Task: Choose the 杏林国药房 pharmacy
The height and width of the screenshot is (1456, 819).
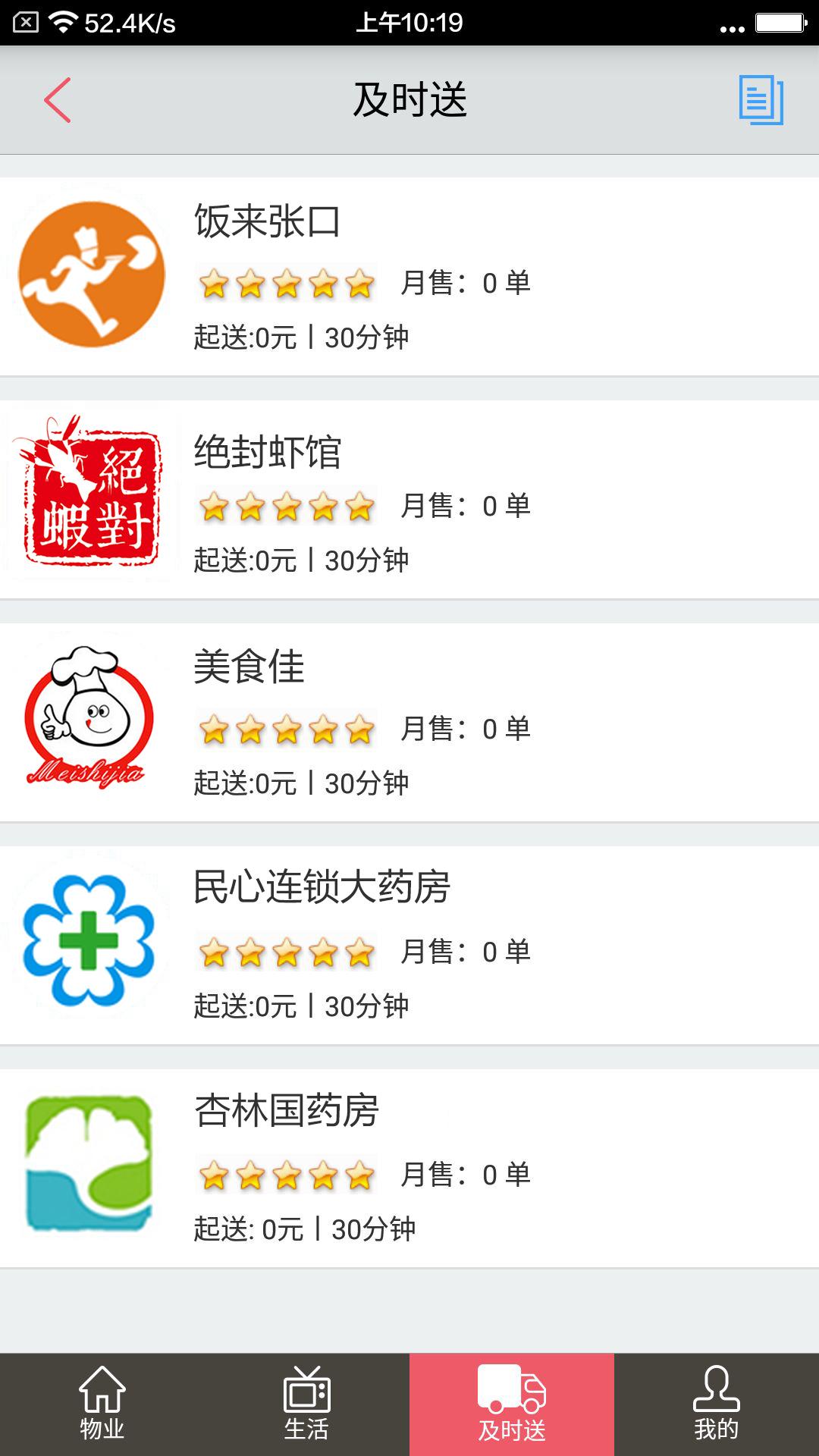Action: click(409, 1169)
